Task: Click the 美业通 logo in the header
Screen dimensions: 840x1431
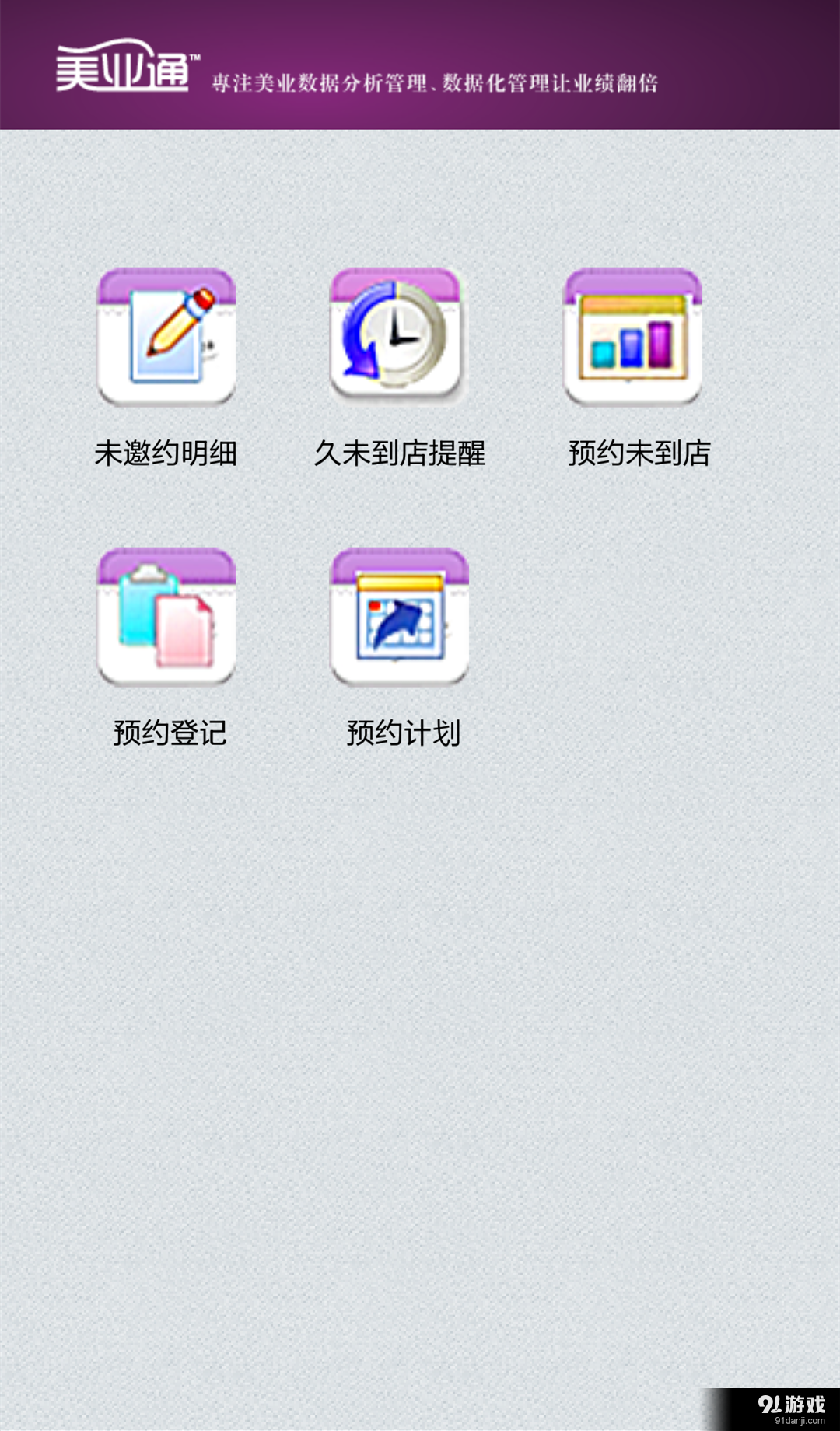Action: [x=124, y=66]
